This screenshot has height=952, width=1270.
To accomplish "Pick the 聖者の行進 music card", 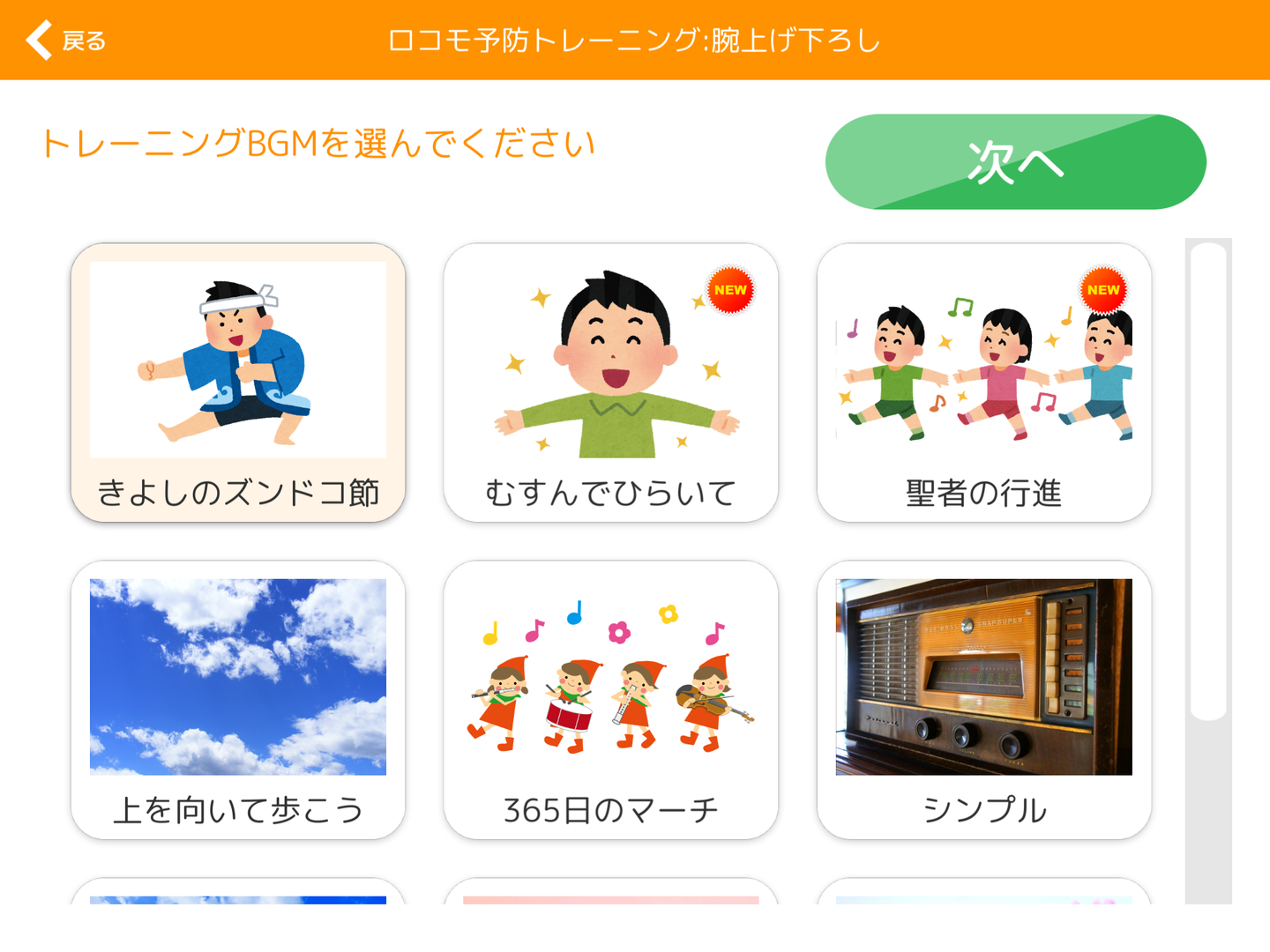I will click(984, 383).
